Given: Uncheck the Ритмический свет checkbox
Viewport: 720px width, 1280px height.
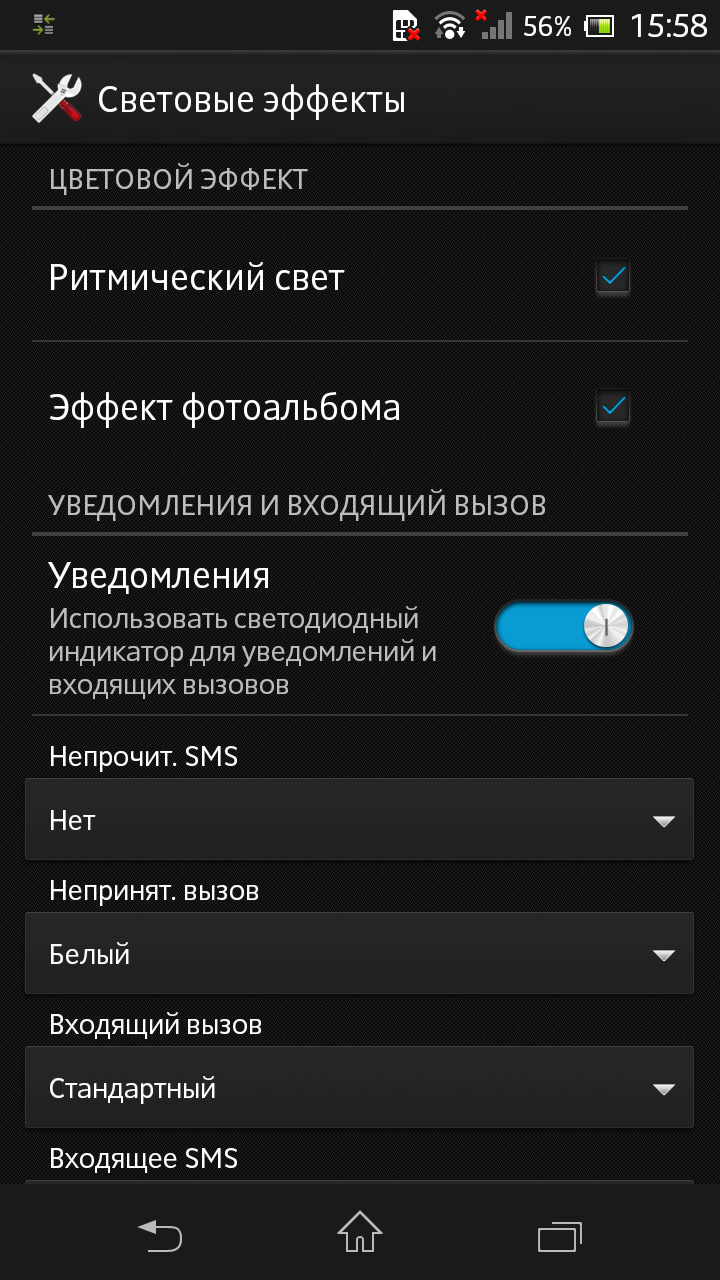Looking at the screenshot, I should click(x=612, y=277).
